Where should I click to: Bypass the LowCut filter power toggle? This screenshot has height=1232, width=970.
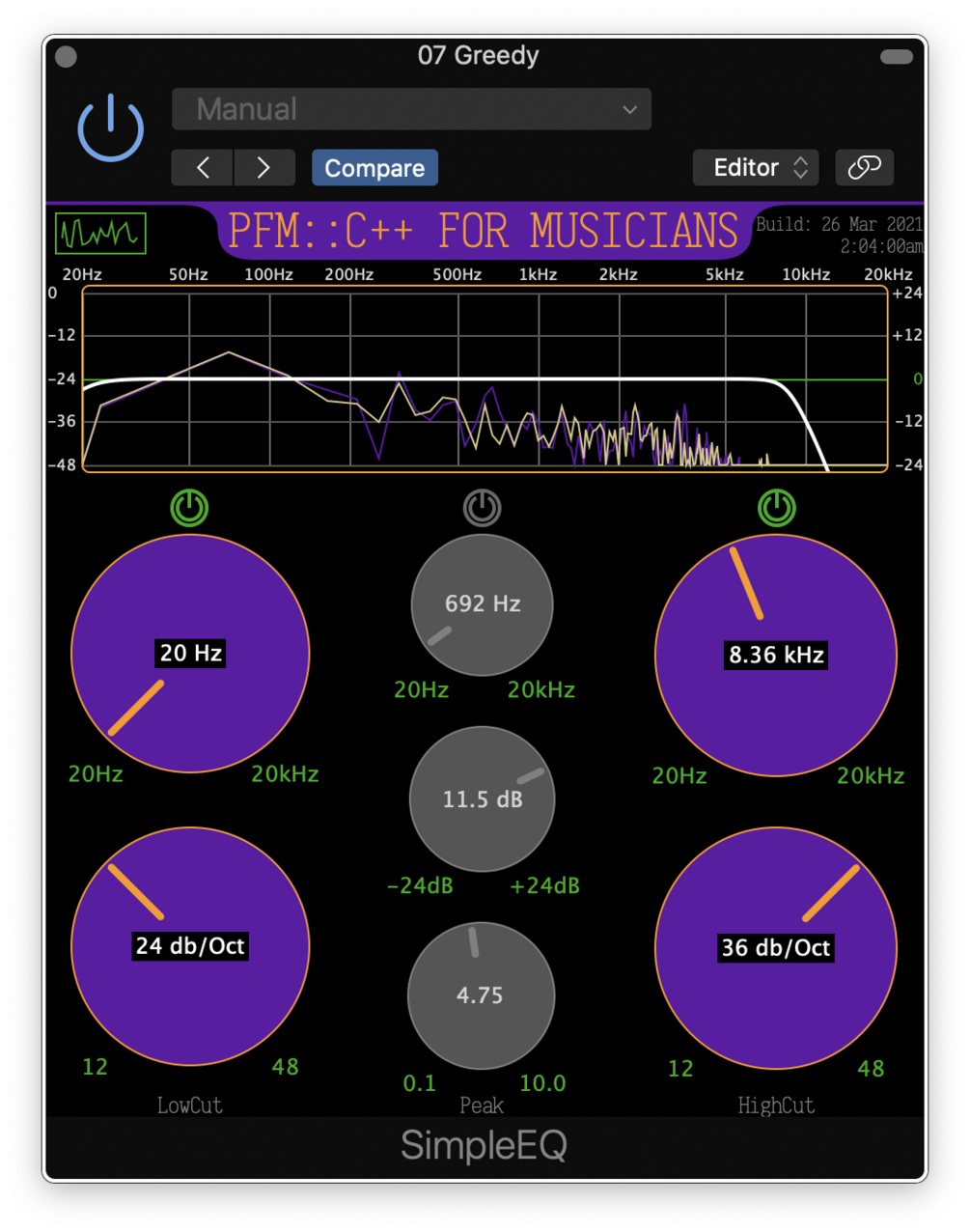[x=189, y=507]
